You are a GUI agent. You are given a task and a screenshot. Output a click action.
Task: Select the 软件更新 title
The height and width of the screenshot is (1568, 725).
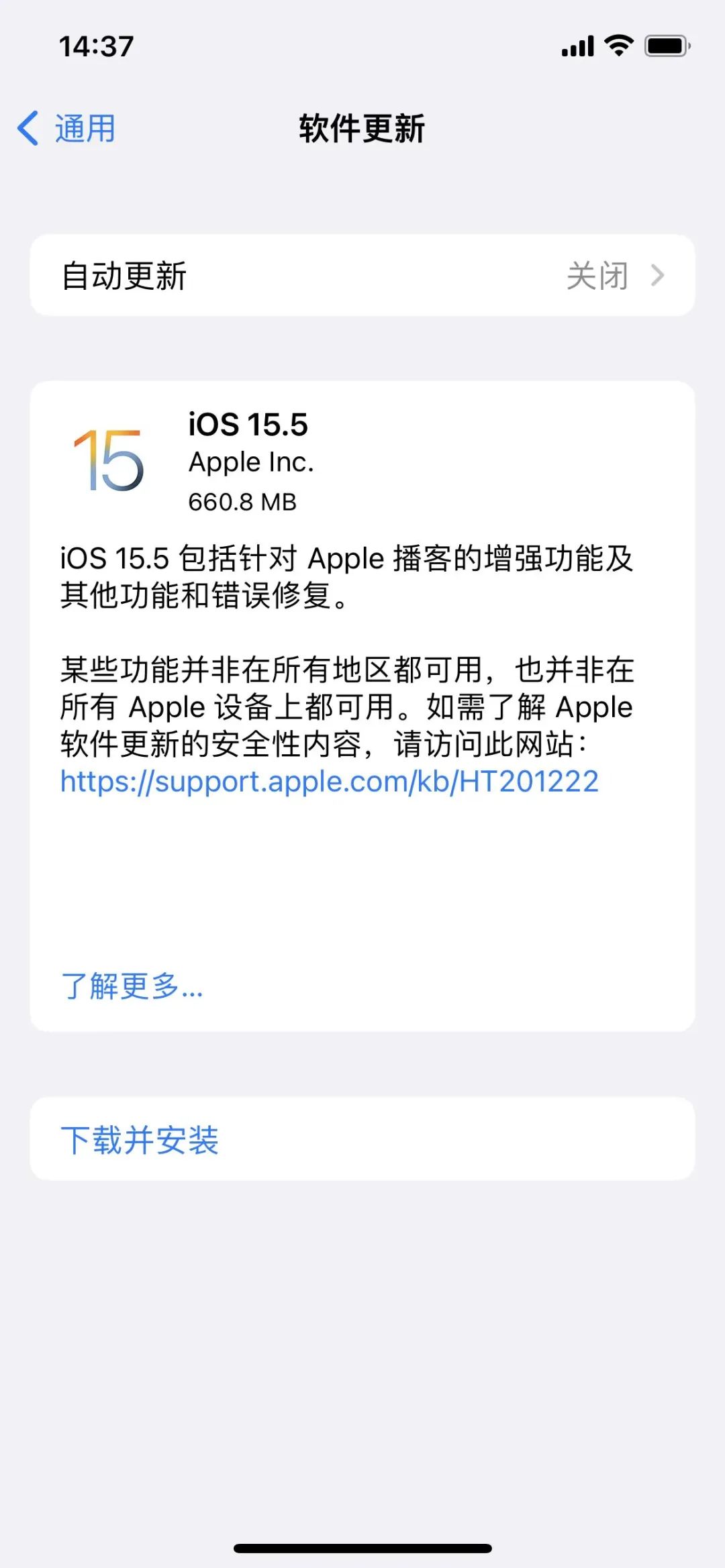click(x=362, y=127)
